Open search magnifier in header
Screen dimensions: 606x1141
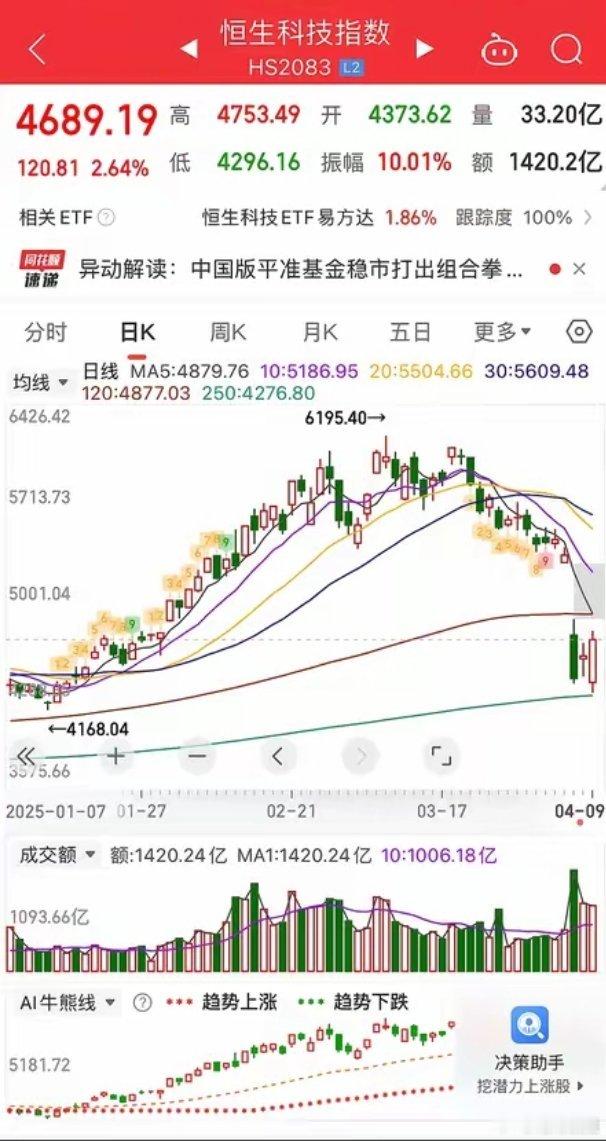click(566, 49)
